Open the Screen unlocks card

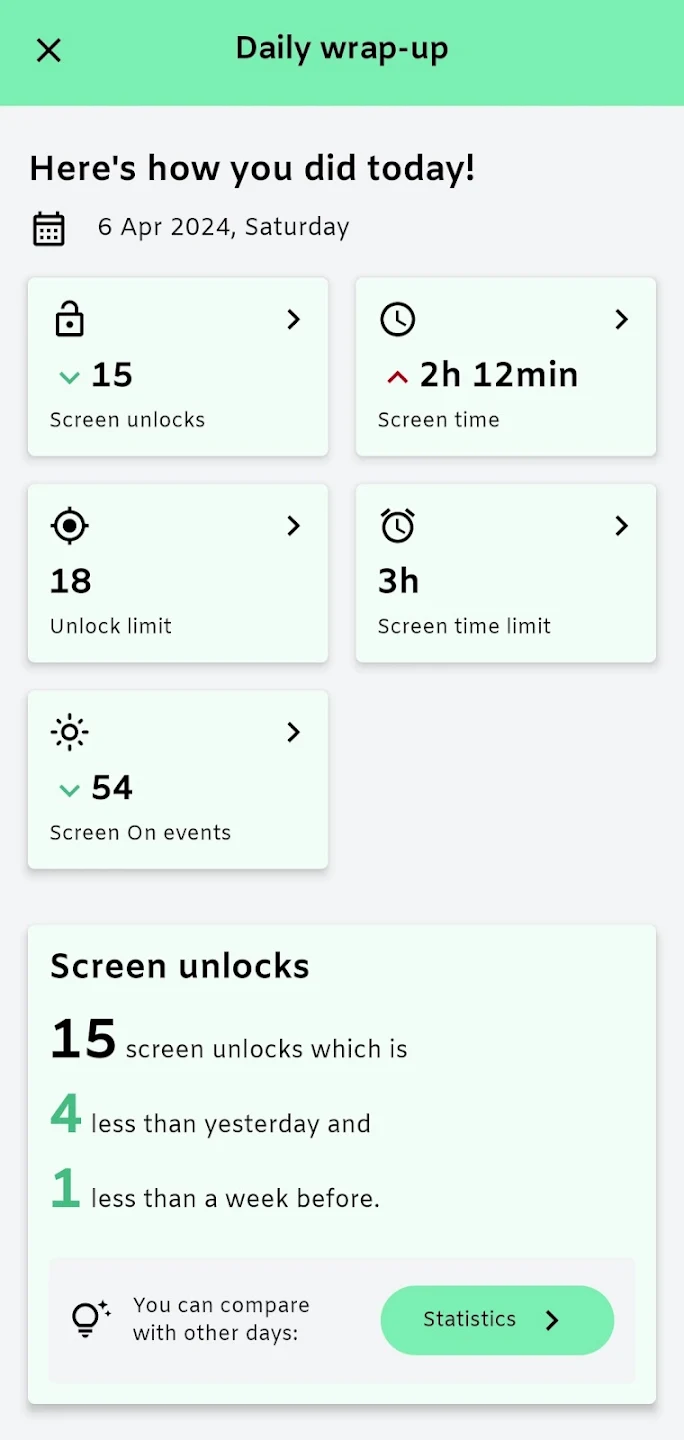tap(178, 367)
